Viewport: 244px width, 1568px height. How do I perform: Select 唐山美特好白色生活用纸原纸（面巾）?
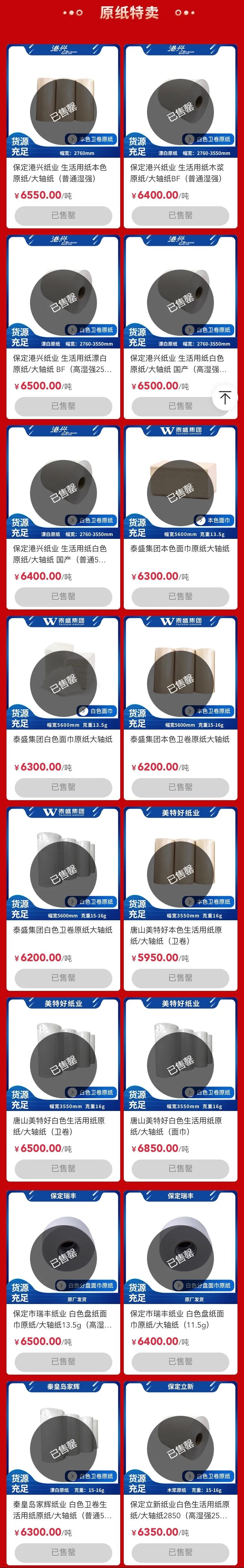(180, 1125)
